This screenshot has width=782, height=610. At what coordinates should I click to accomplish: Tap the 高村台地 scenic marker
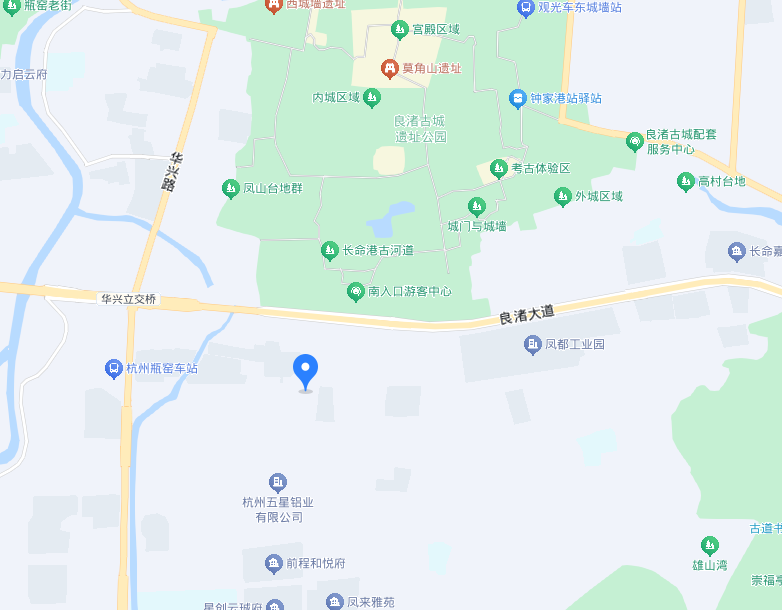pos(685,182)
